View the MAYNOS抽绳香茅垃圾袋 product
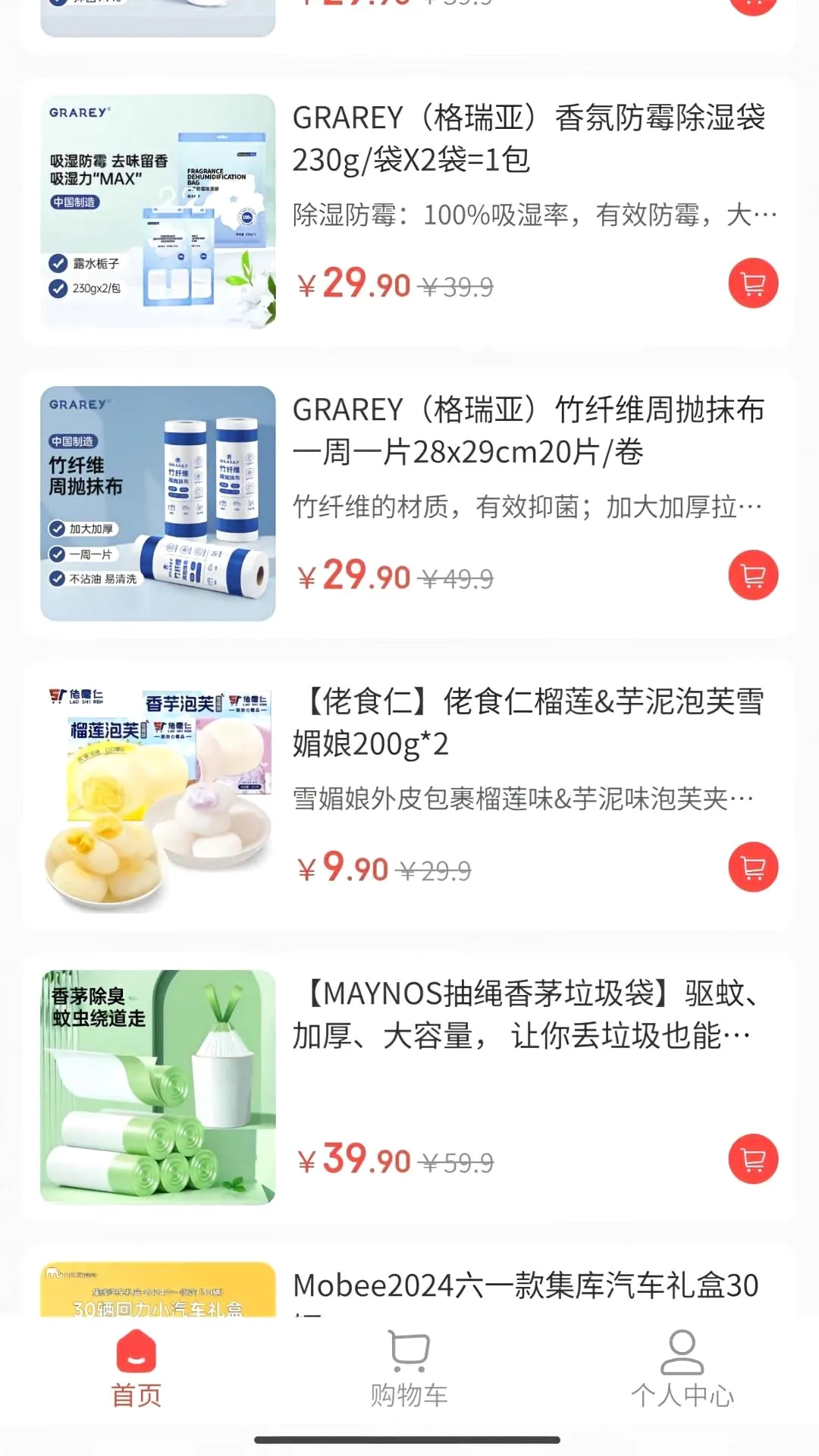The image size is (819, 1456). pyautogui.click(x=409, y=1087)
